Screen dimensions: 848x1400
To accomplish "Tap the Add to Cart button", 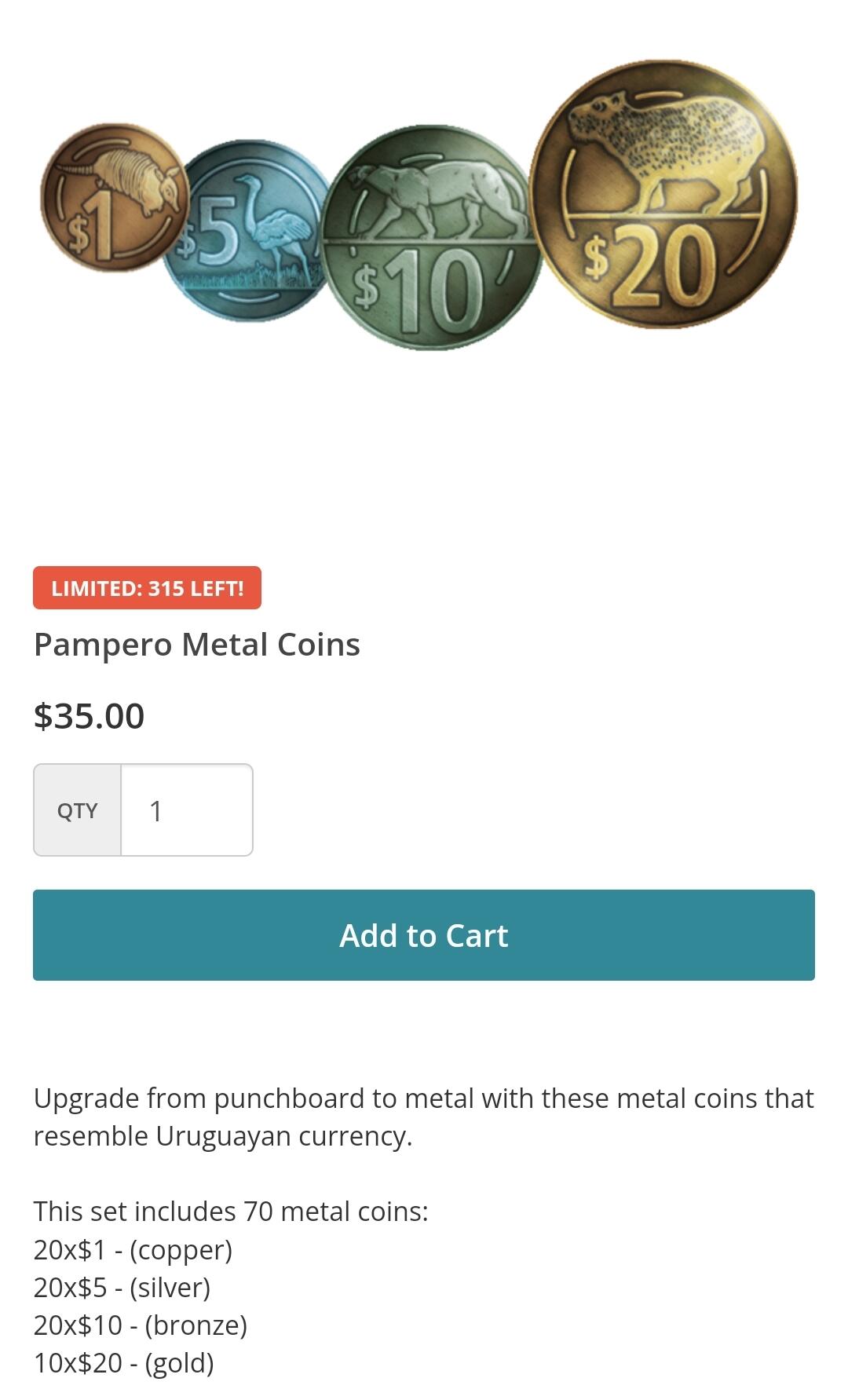I will [x=423, y=934].
